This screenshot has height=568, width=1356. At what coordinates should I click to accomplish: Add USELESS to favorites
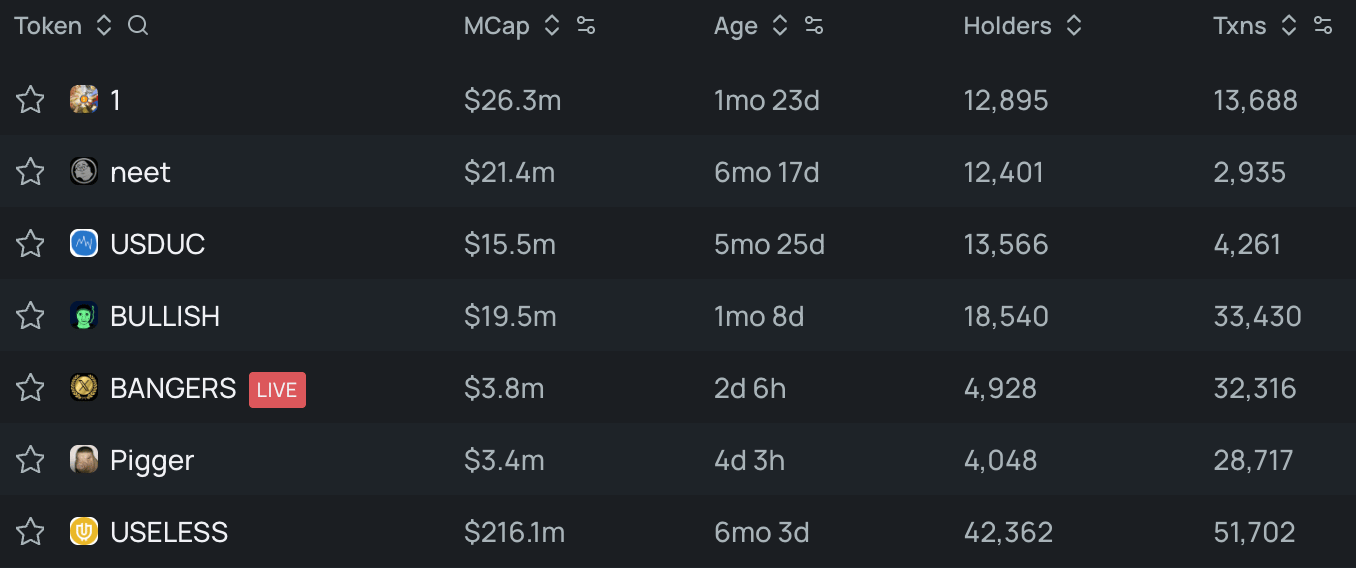30,532
